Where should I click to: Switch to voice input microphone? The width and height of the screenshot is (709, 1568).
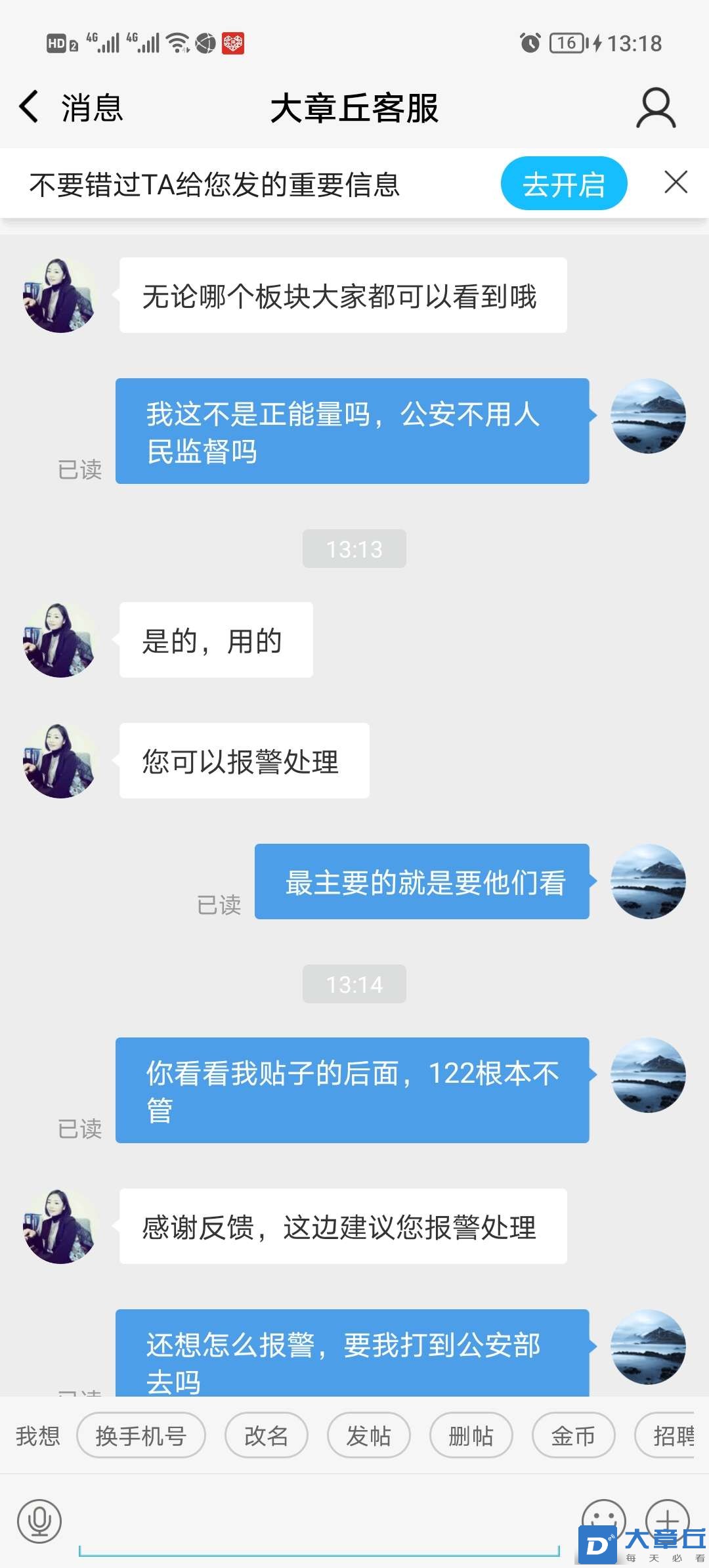coord(39,1521)
